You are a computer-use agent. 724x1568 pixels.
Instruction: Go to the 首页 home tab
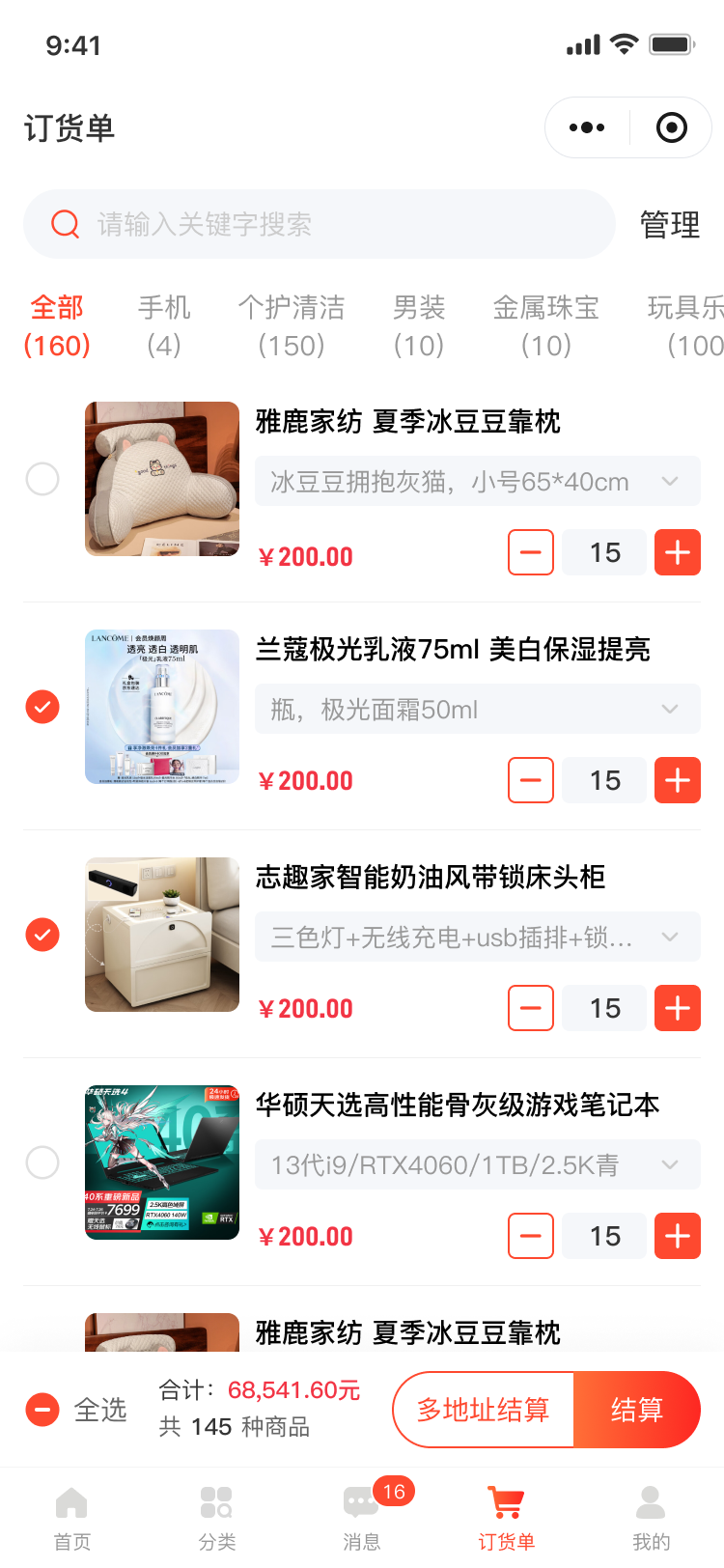tap(71, 1518)
